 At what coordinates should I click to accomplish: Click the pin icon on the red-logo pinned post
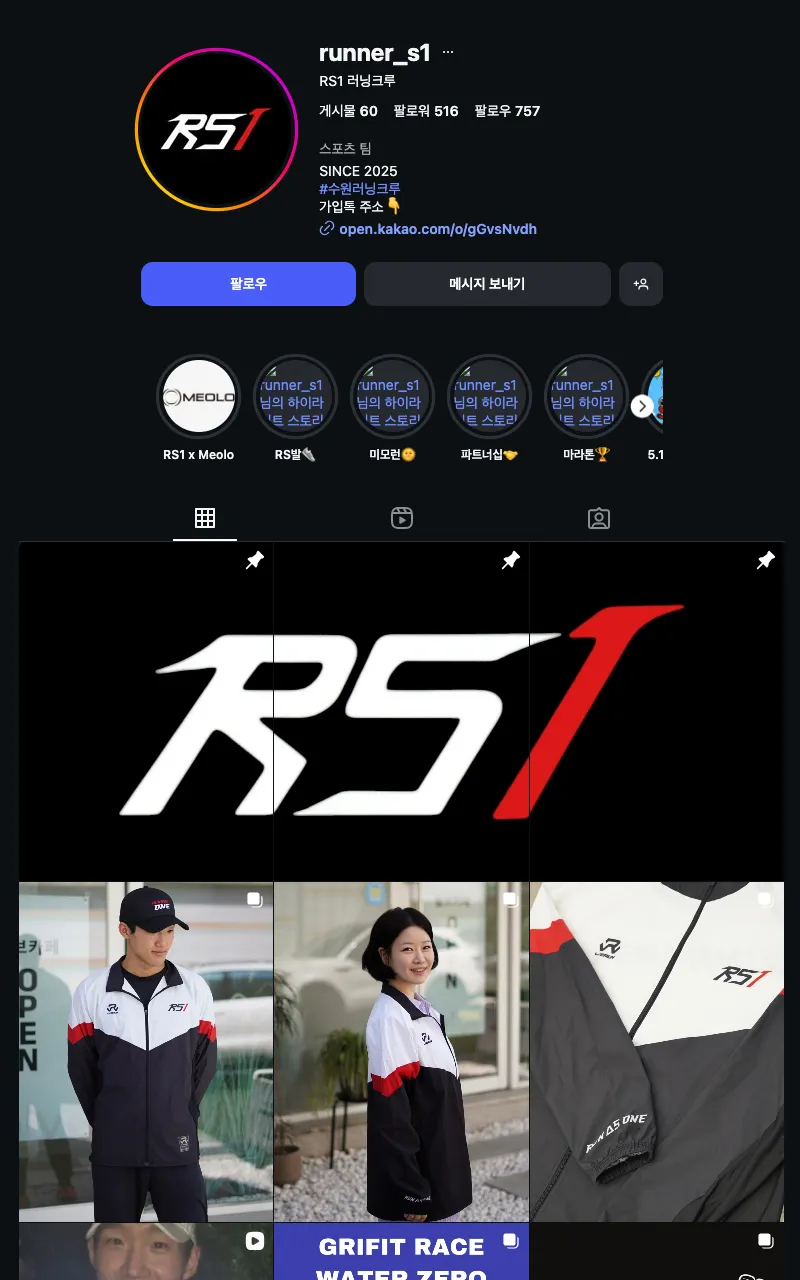766,560
